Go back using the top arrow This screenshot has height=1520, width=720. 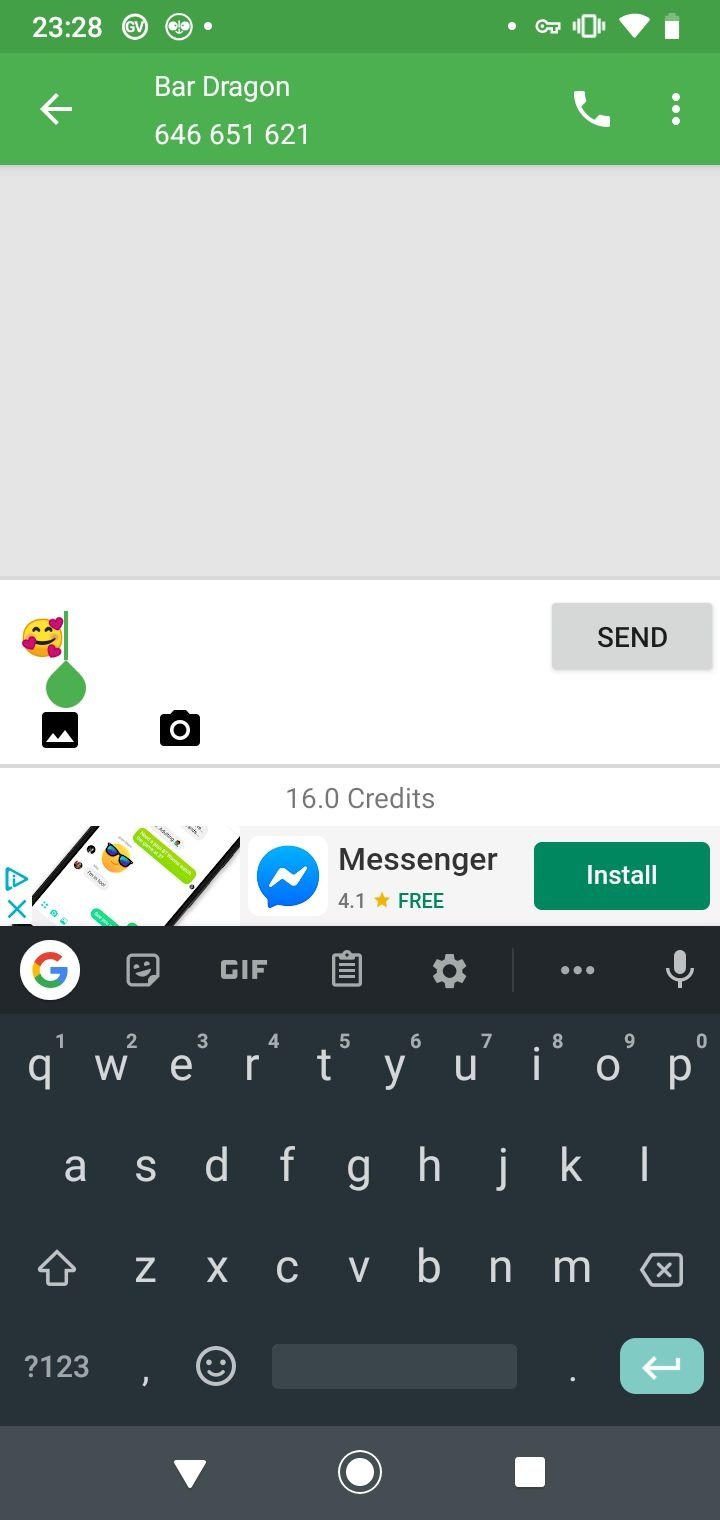[56, 109]
